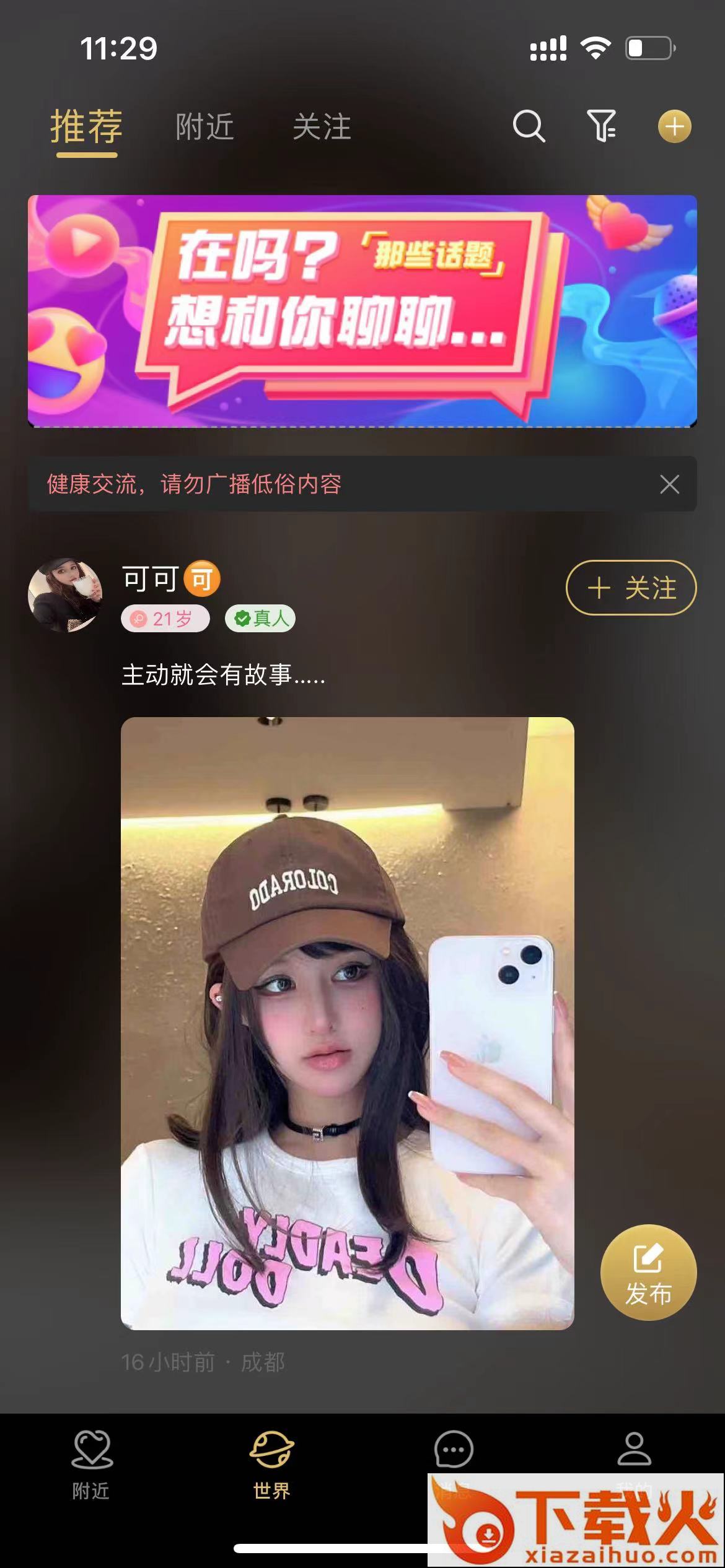Open the search magnifier icon
725x1568 pixels.
[529, 126]
